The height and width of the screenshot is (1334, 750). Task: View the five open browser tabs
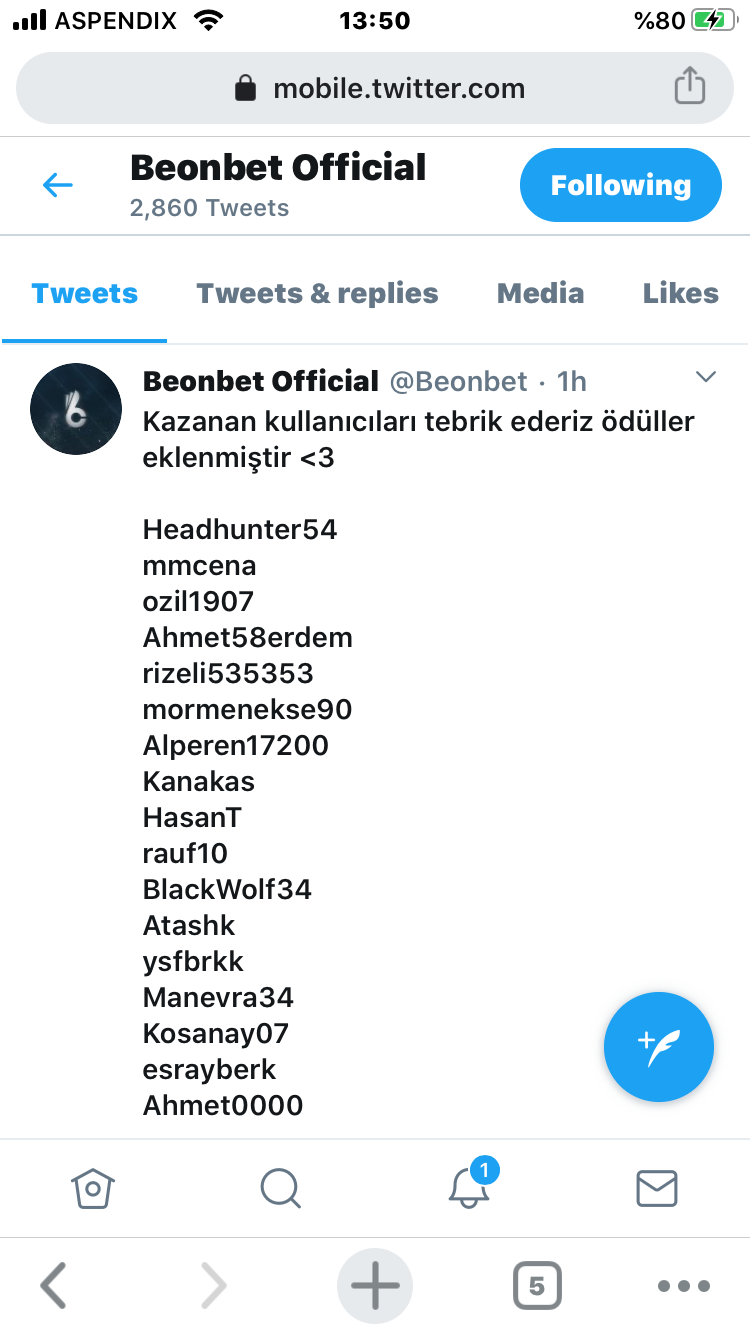pos(537,1286)
